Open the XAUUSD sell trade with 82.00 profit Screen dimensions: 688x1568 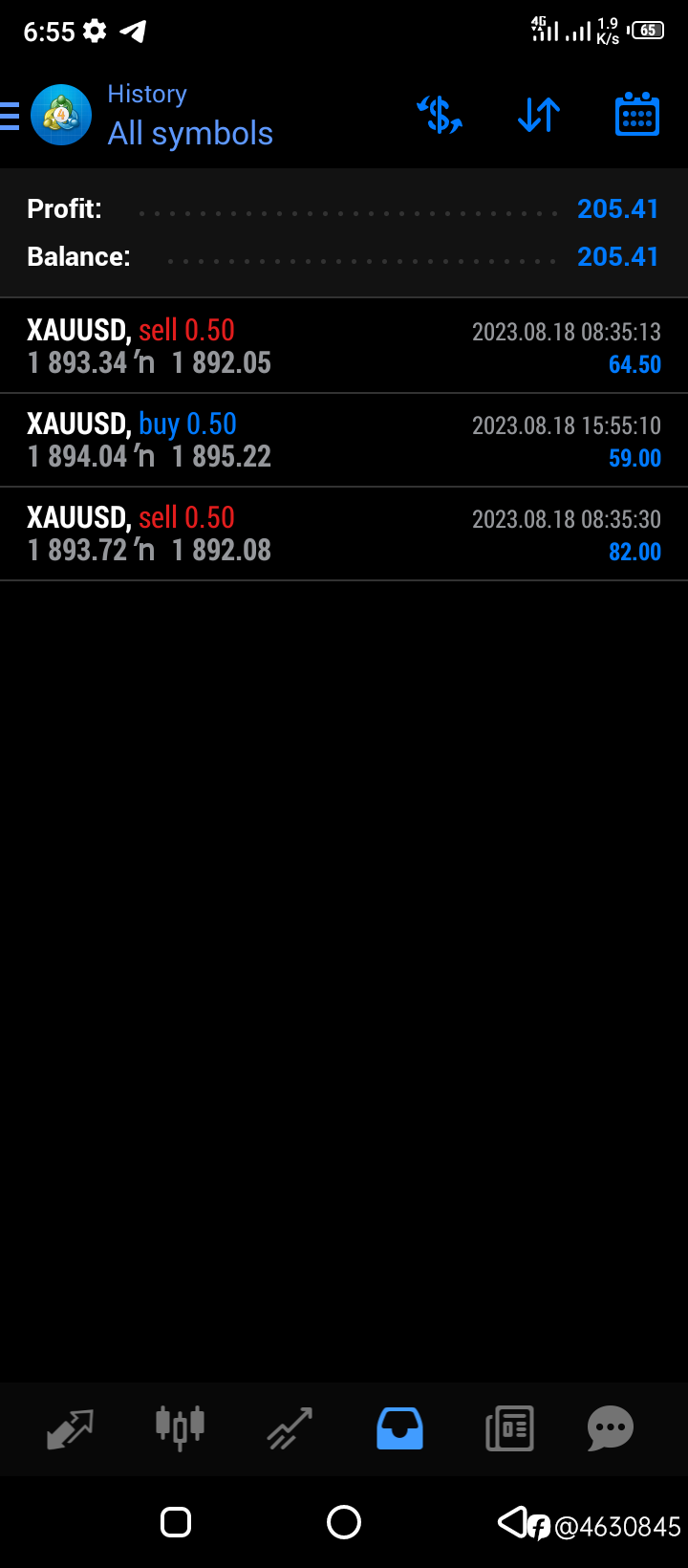pos(344,534)
